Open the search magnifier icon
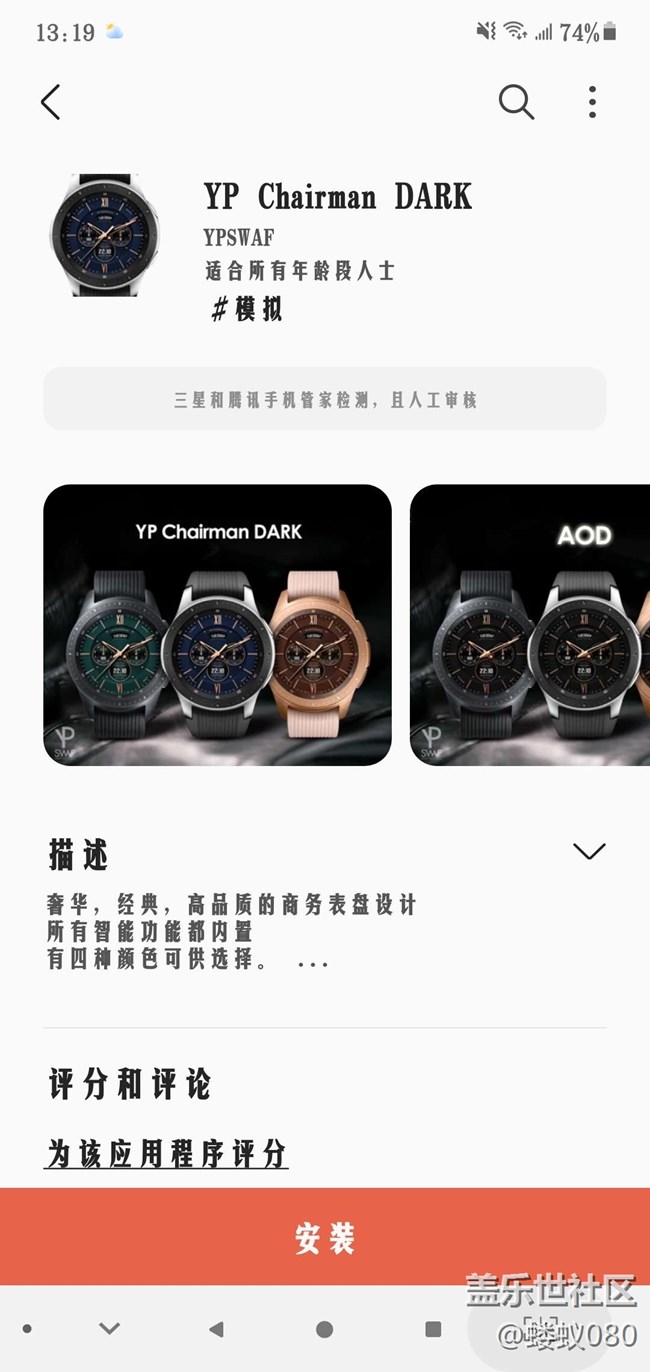Image resolution: width=650 pixels, height=1372 pixels. click(516, 101)
